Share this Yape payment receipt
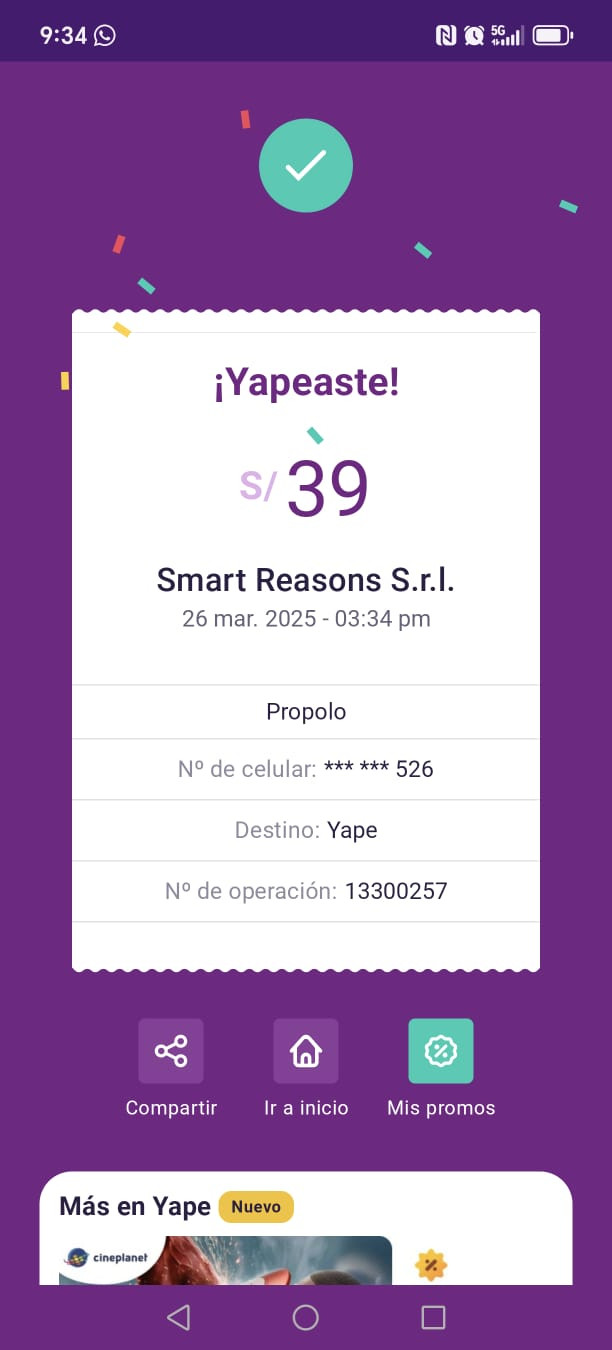The width and height of the screenshot is (612, 1350). click(171, 1051)
